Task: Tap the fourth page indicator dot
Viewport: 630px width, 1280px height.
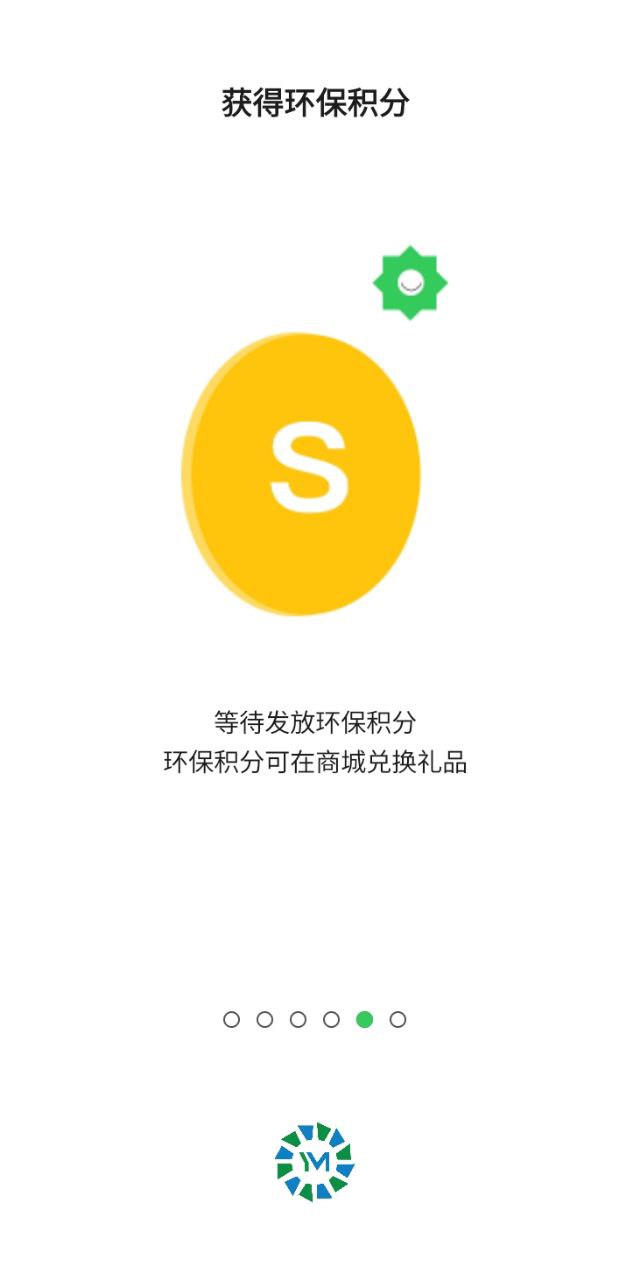Action: (331, 1019)
